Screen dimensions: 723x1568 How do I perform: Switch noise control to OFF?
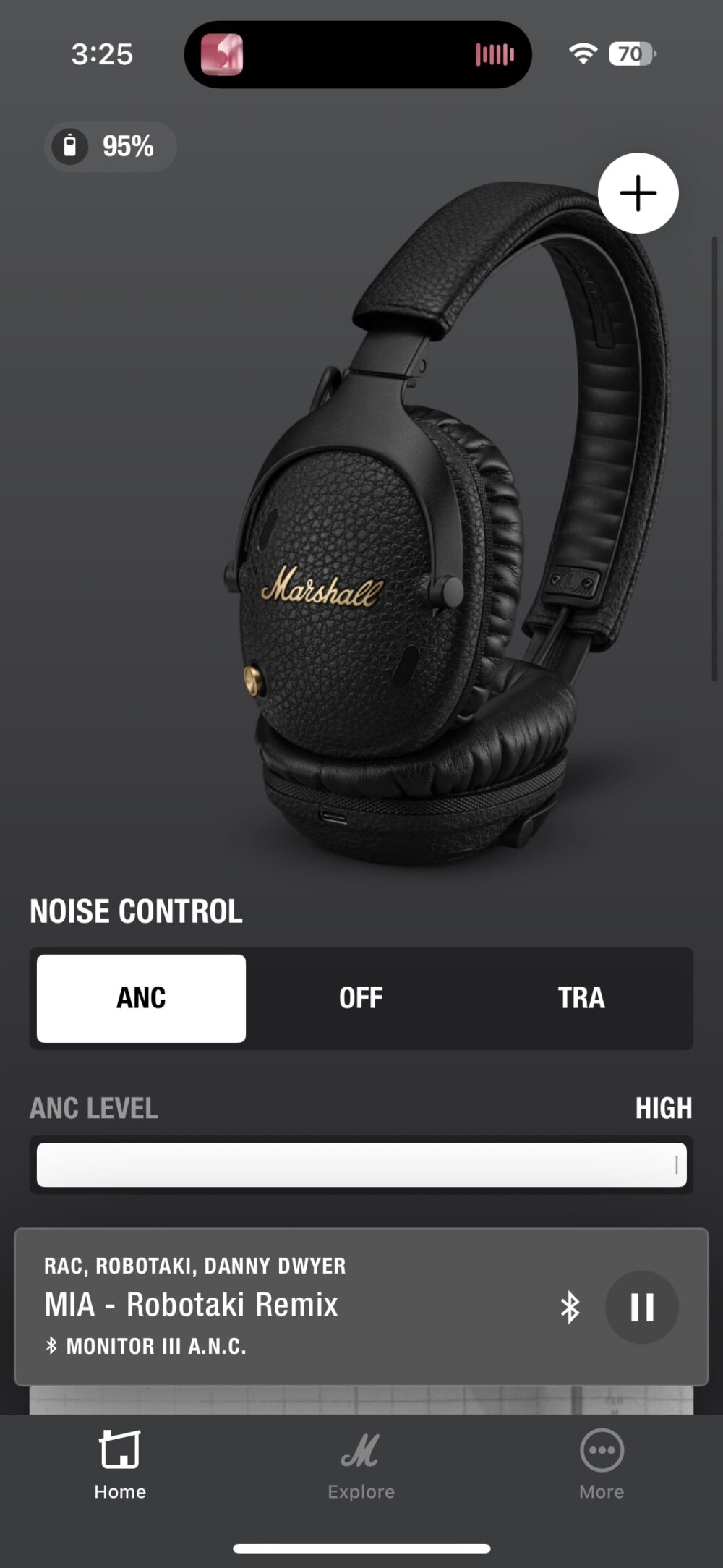coord(361,997)
